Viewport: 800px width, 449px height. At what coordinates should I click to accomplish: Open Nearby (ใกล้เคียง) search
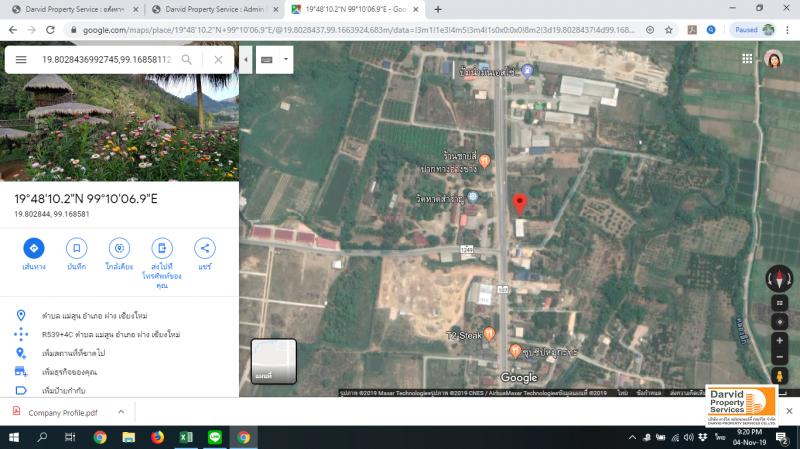[x=119, y=248]
